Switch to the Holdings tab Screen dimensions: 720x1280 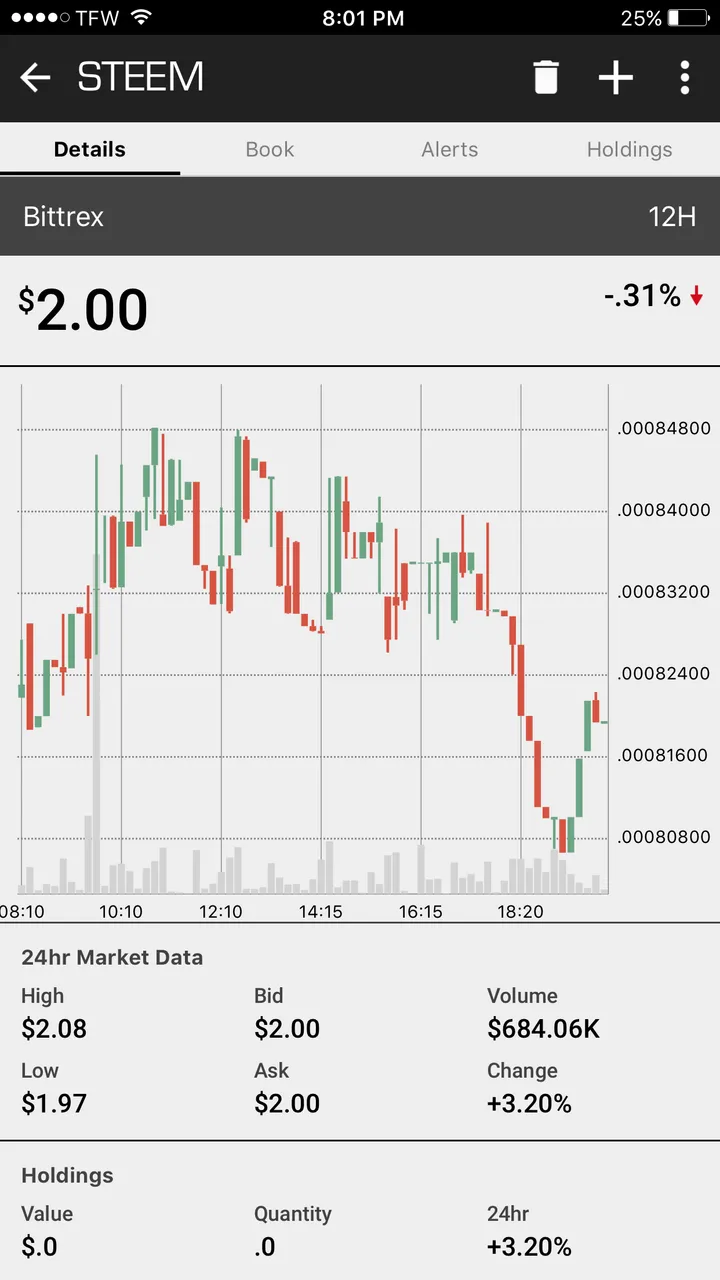click(x=629, y=150)
